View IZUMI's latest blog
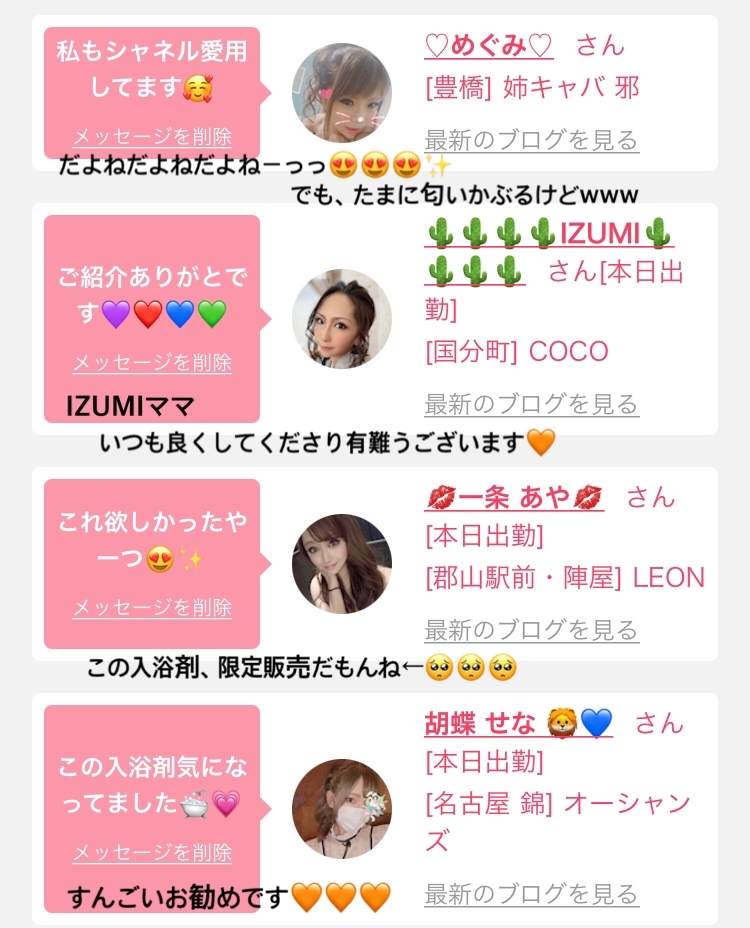This screenshot has width=750, height=928. click(x=532, y=405)
